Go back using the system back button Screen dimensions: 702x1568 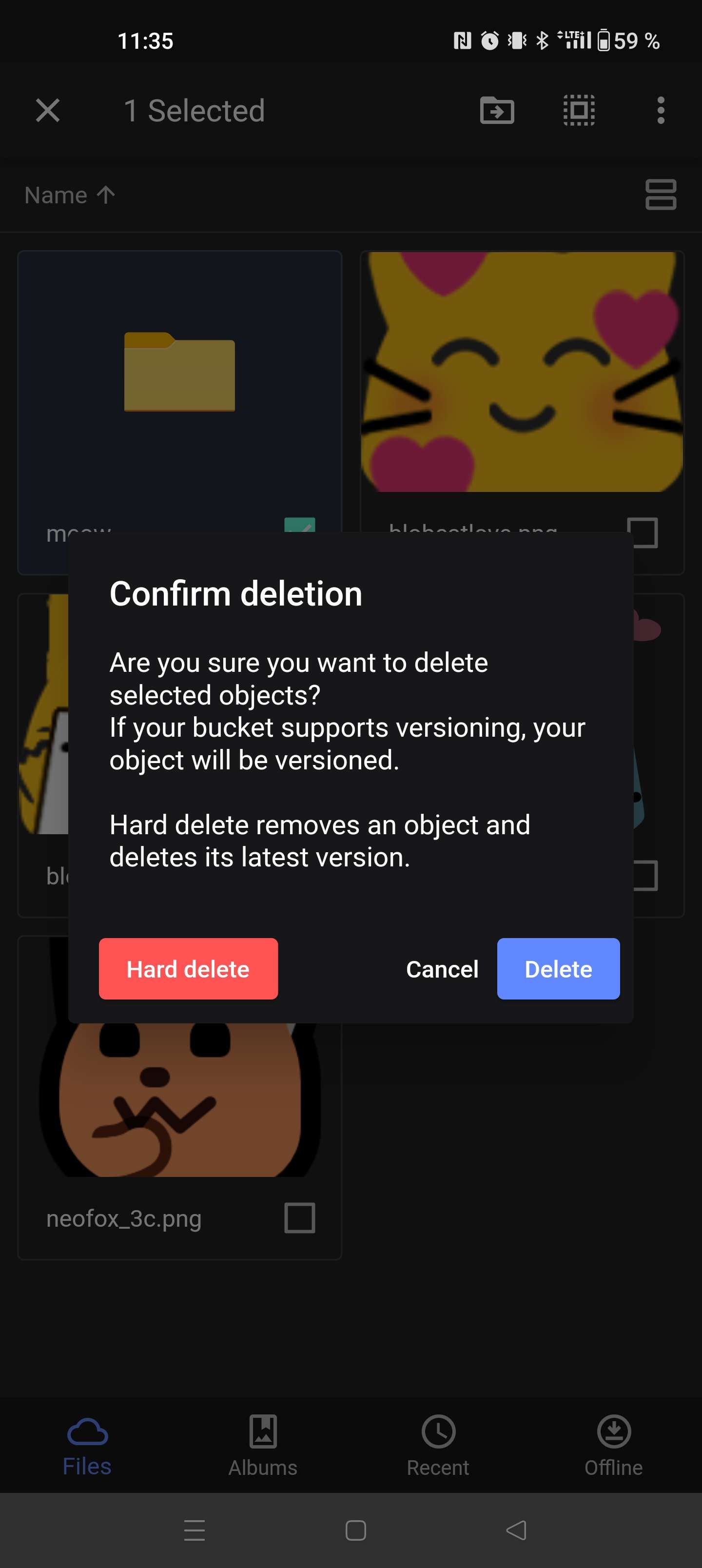click(x=516, y=1529)
